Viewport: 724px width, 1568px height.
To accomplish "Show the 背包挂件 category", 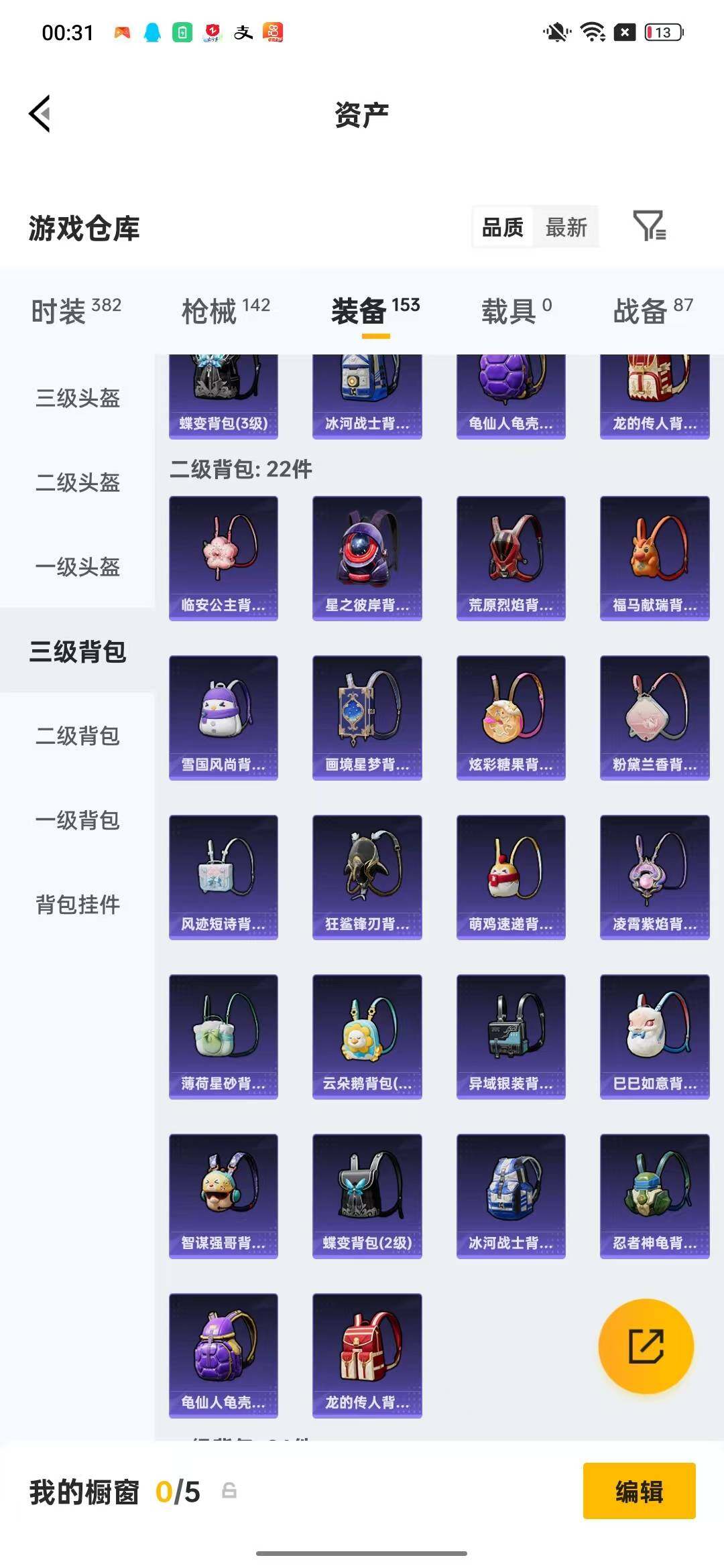I will coord(78,905).
